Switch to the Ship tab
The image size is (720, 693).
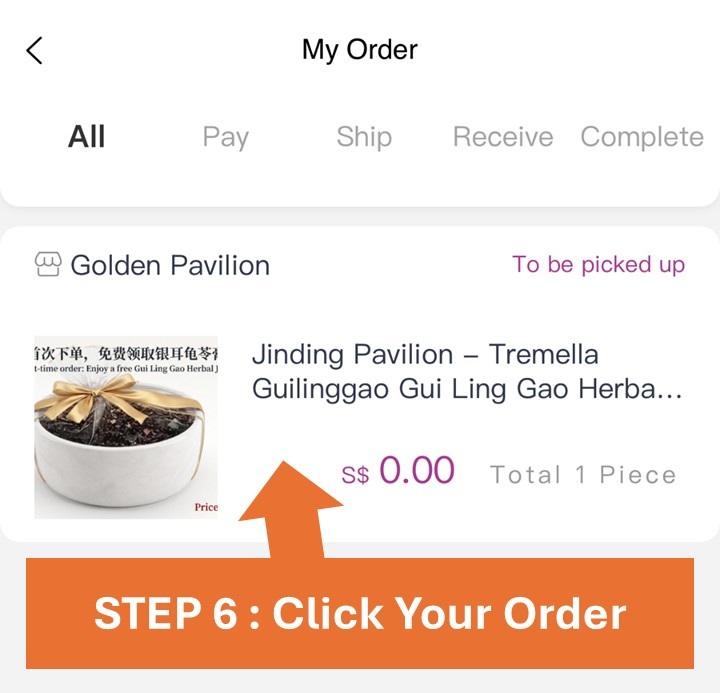(x=364, y=137)
